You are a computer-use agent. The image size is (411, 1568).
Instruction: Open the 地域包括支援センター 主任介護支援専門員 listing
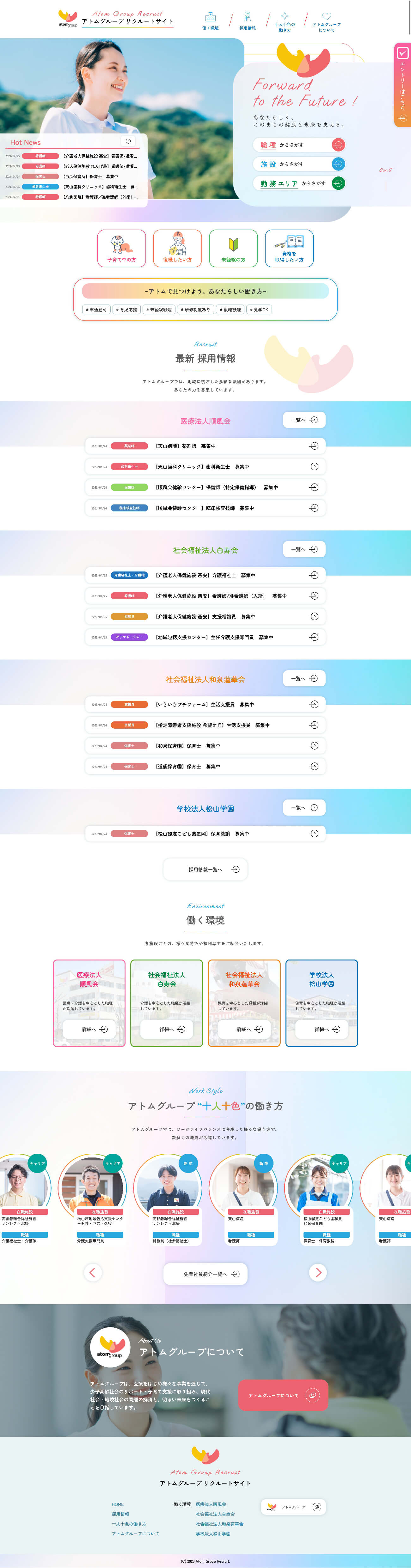point(205,637)
